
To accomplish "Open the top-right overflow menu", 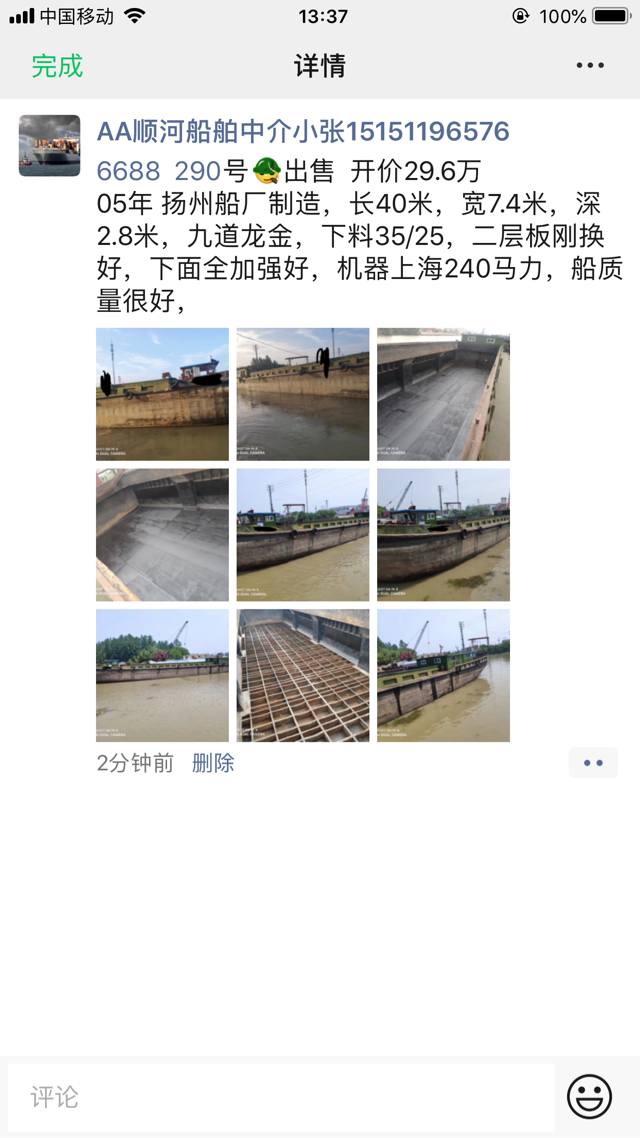I will pyautogui.click(x=590, y=66).
